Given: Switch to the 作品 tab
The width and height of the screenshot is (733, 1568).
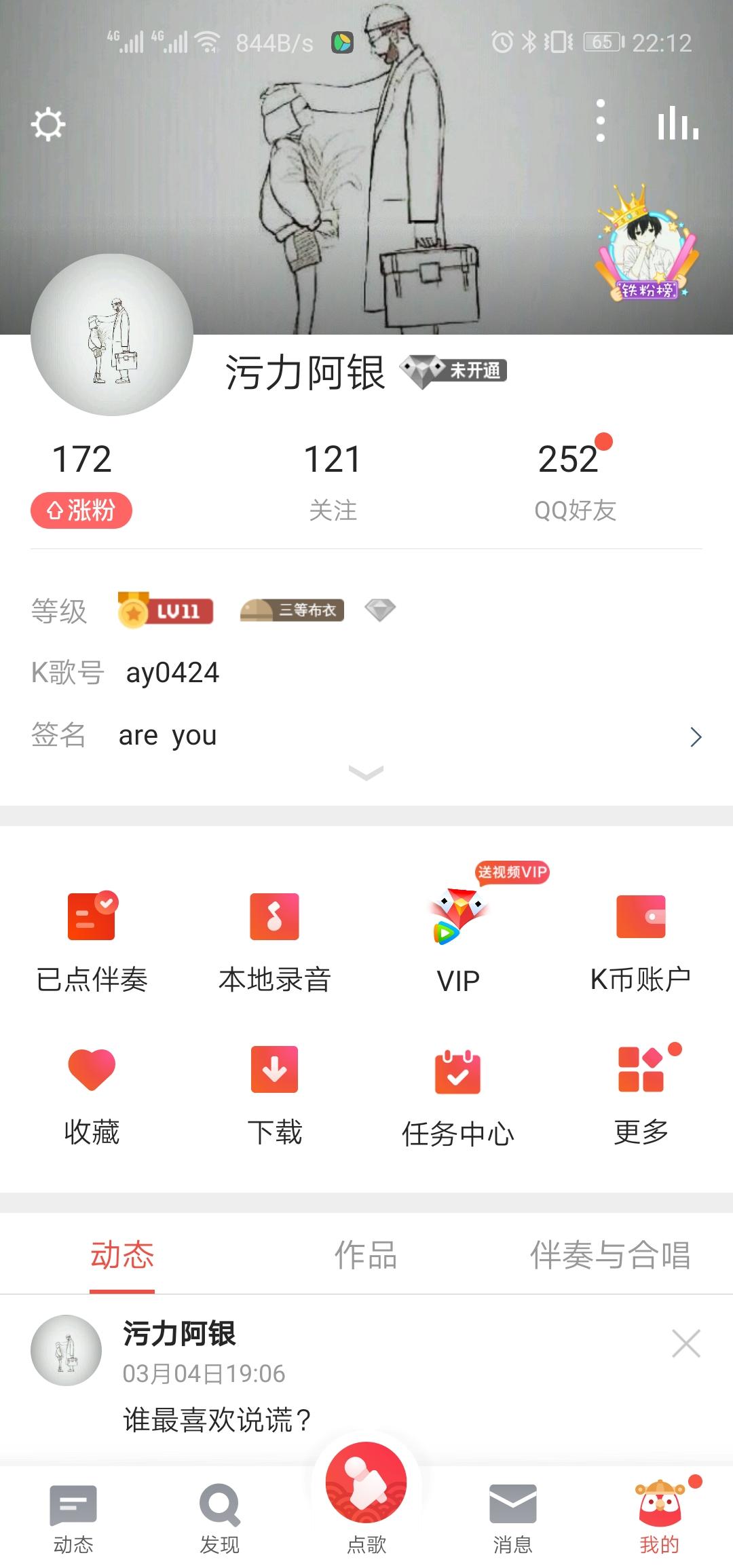Looking at the screenshot, I should point(366,1254).
